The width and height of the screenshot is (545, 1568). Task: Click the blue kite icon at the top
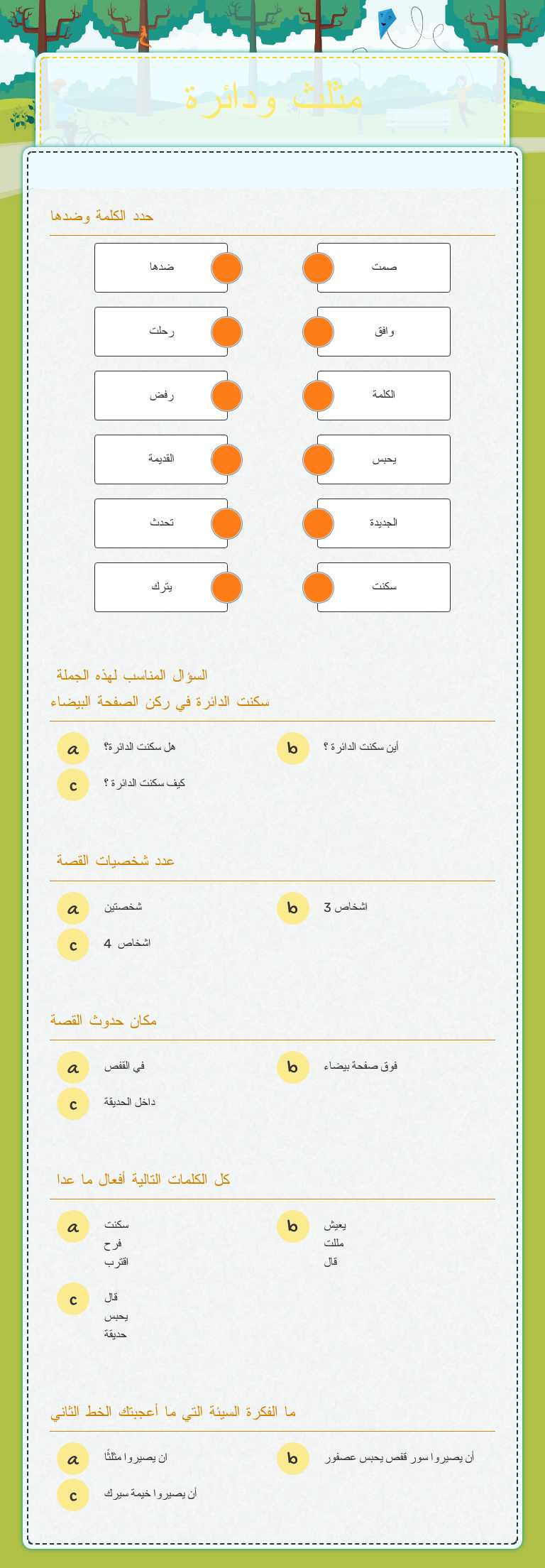click(x=385, y=20)
